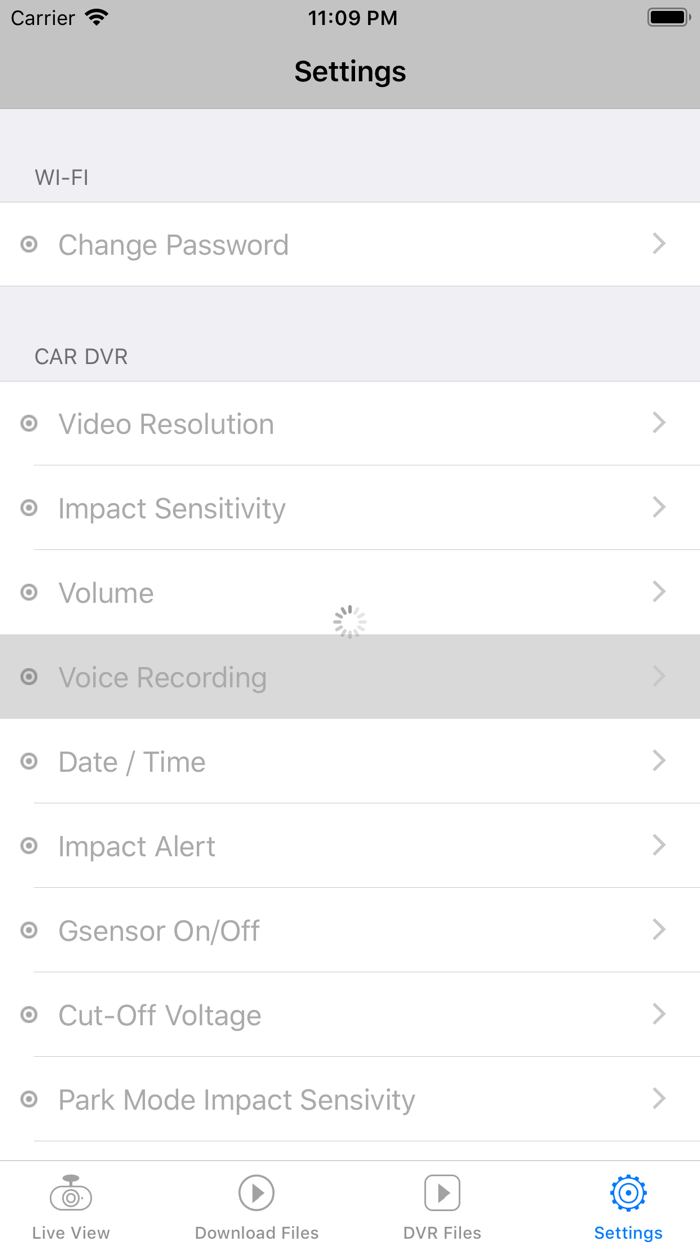This screenshot has height=1244, width=700.
Task: Open Date / Time settings
Action: click(x=350, y=762)
